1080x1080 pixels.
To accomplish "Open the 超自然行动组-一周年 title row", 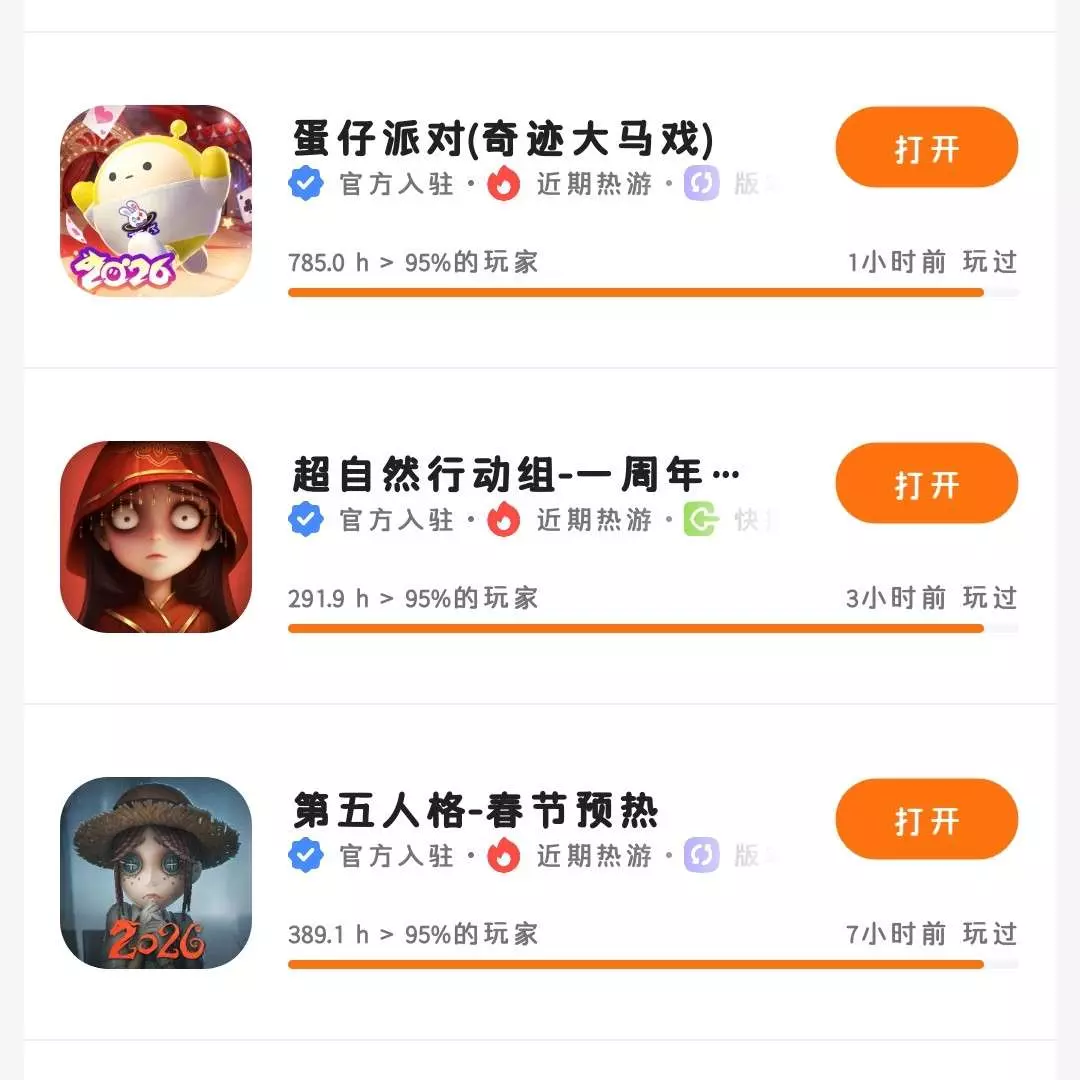I will 515,475.
